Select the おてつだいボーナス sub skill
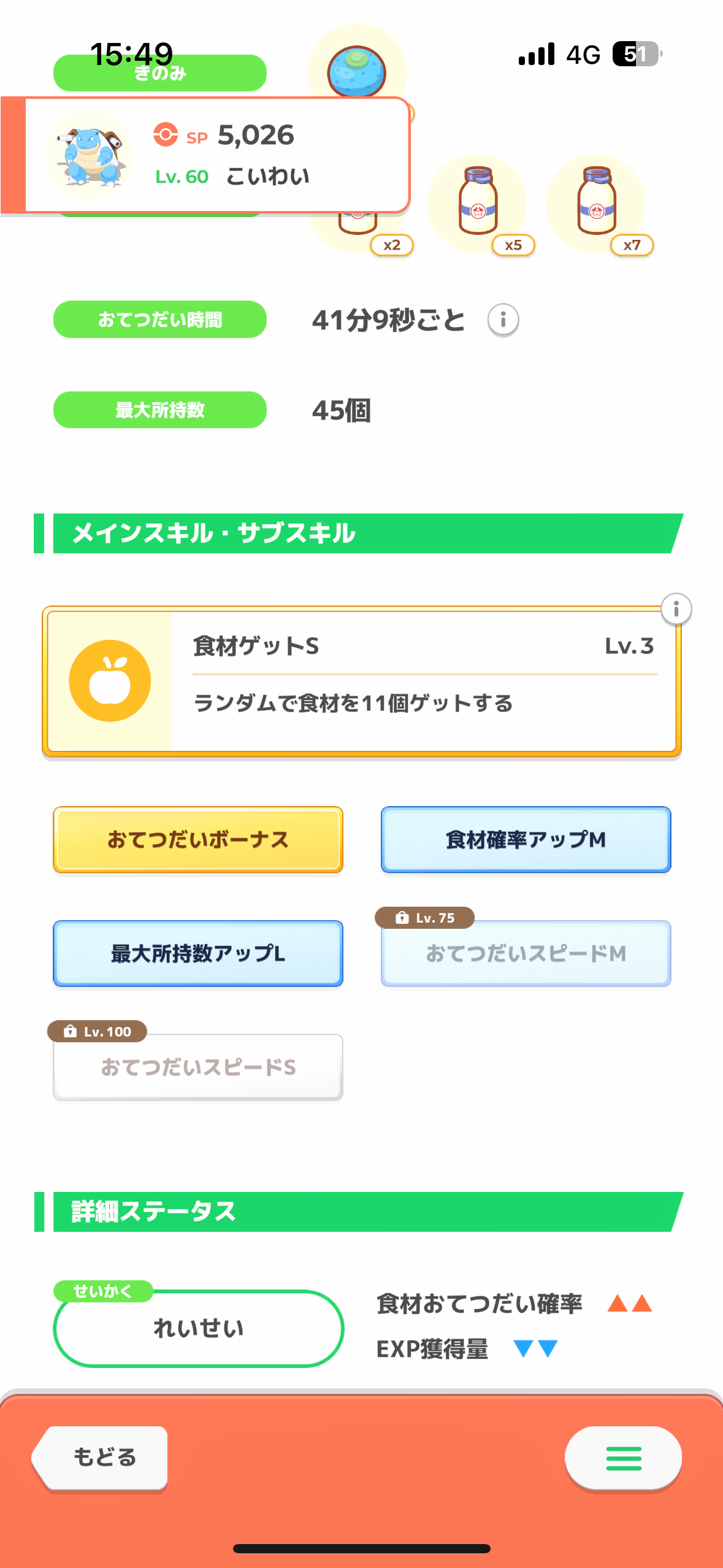Screen dimensions: 723x1568 click(198, 839)
